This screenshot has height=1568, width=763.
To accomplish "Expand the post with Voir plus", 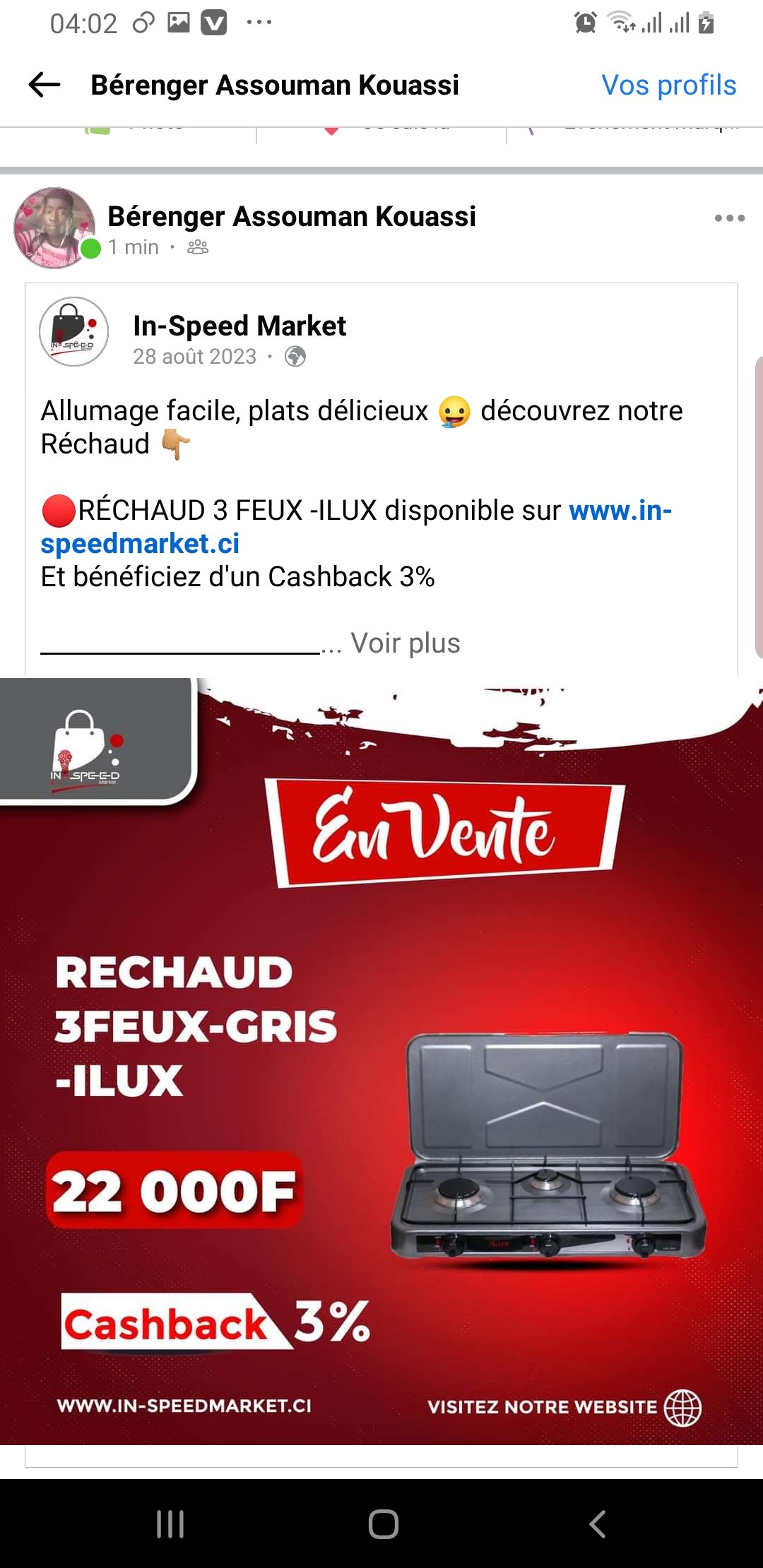I will (406, 643).
